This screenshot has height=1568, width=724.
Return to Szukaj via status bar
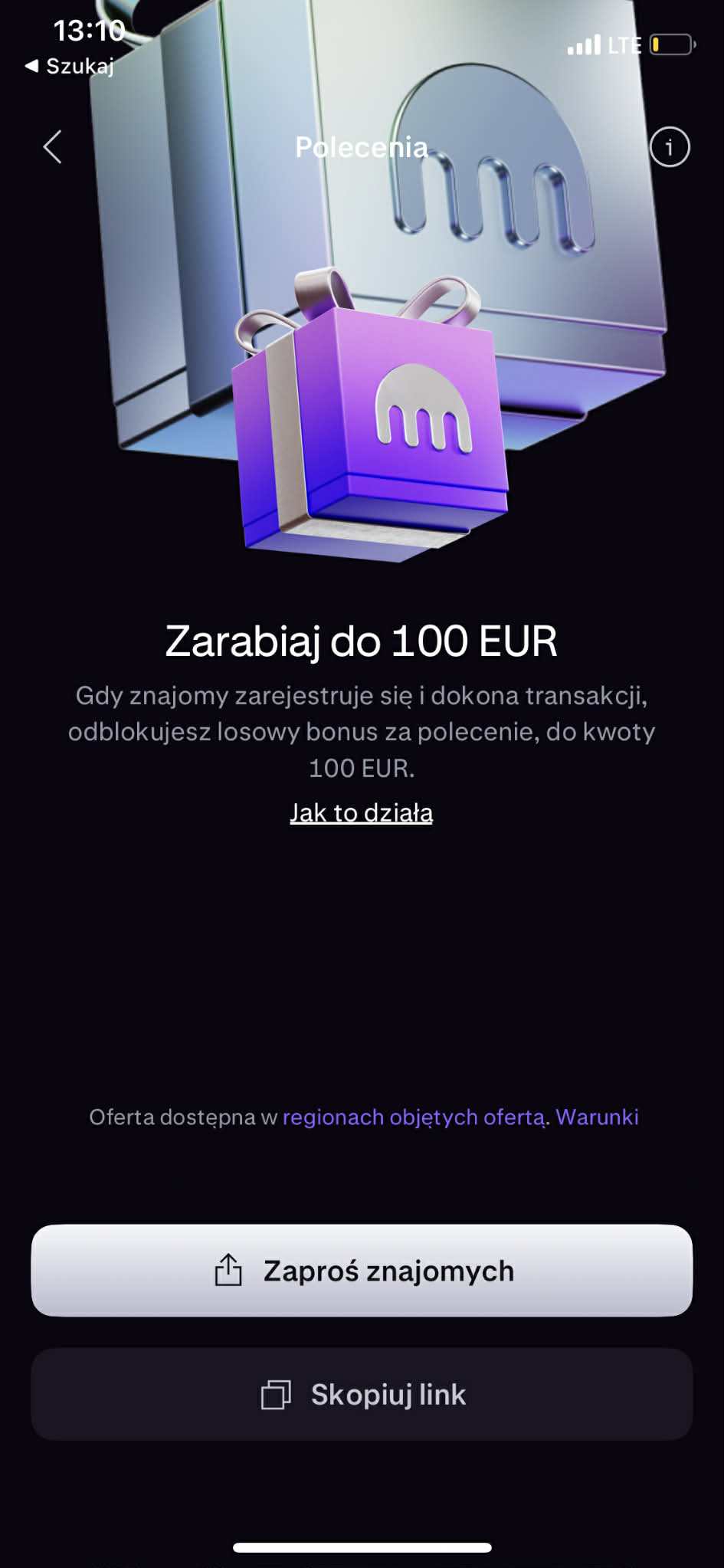[x=70, y=66]
